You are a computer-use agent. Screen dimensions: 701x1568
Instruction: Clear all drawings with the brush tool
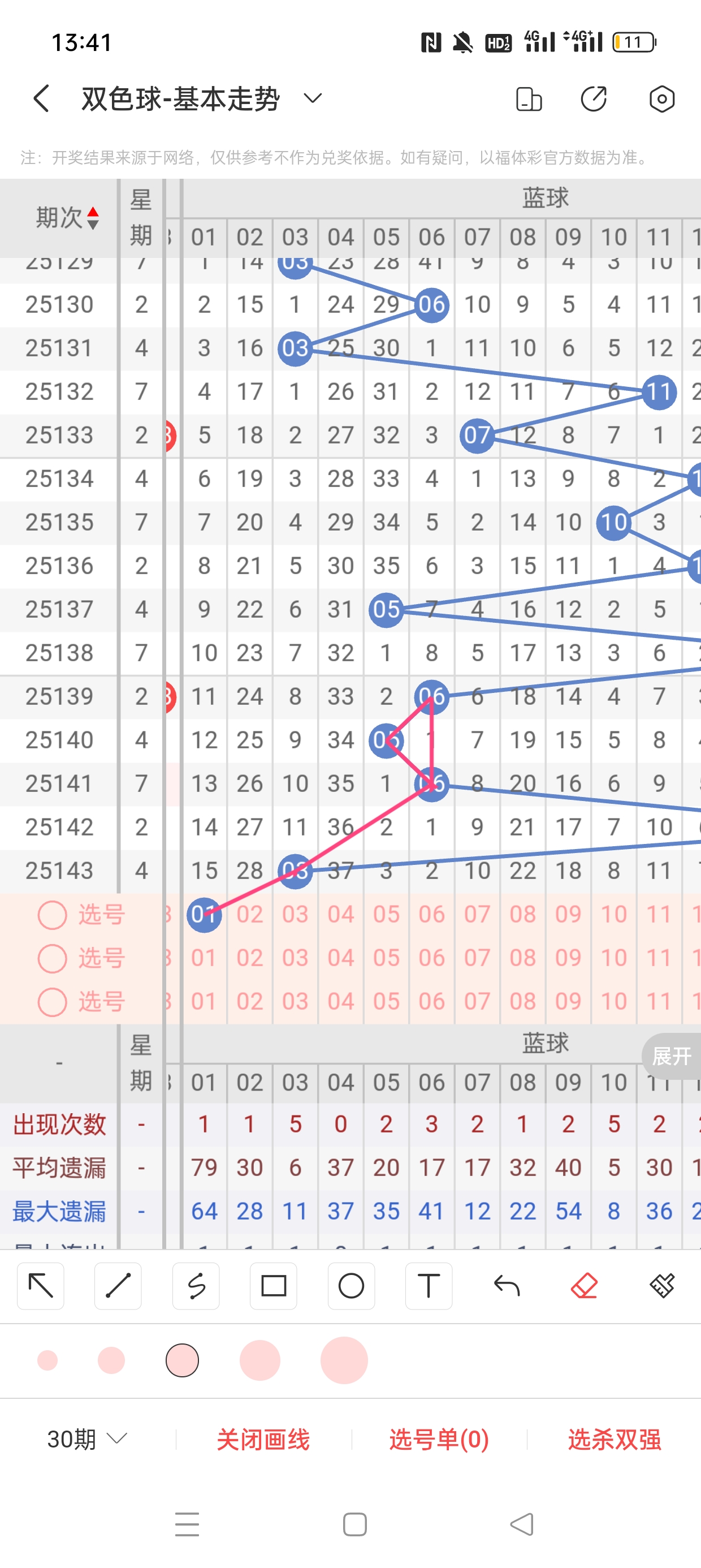click(661, 1286)
